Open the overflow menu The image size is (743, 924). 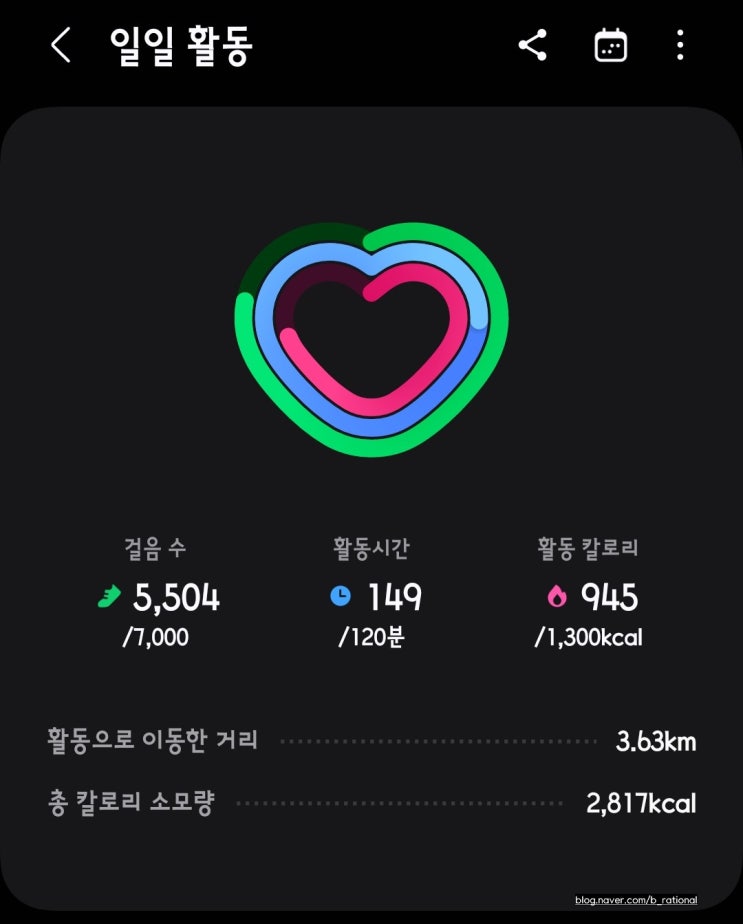click(680, 46)
